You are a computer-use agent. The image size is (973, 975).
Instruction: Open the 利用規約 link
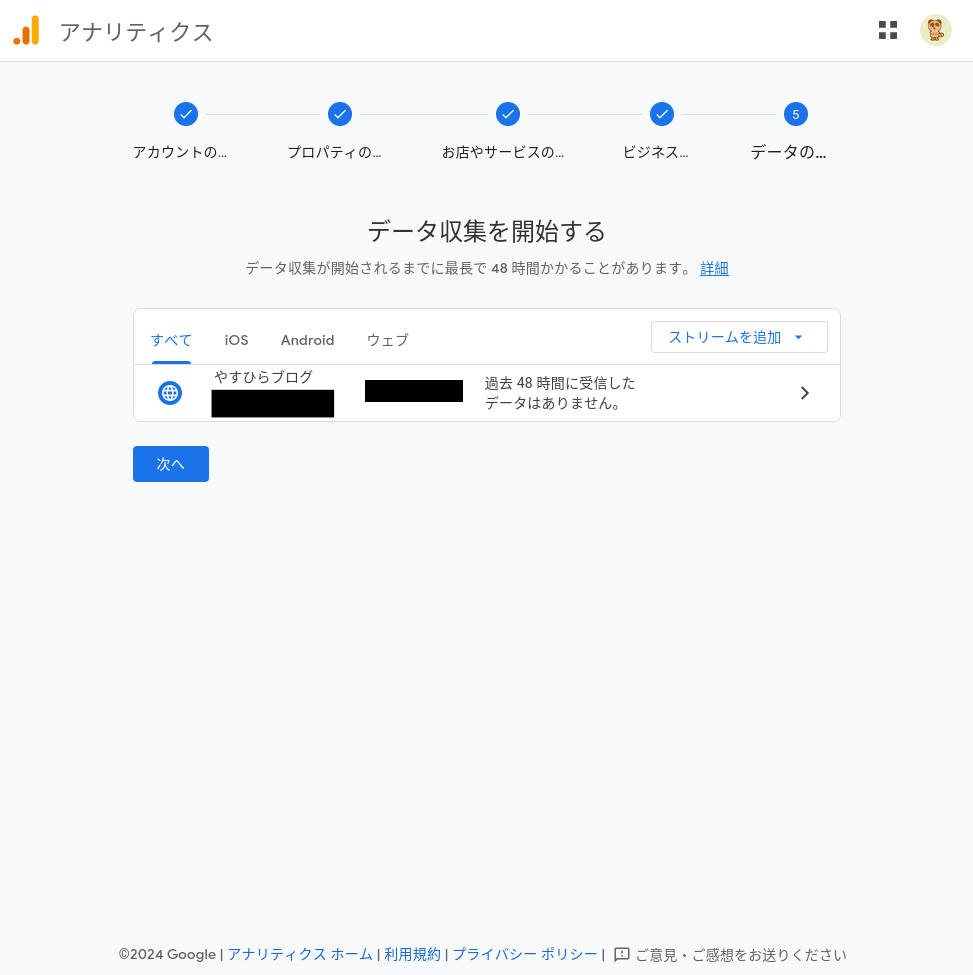point(412,954)
